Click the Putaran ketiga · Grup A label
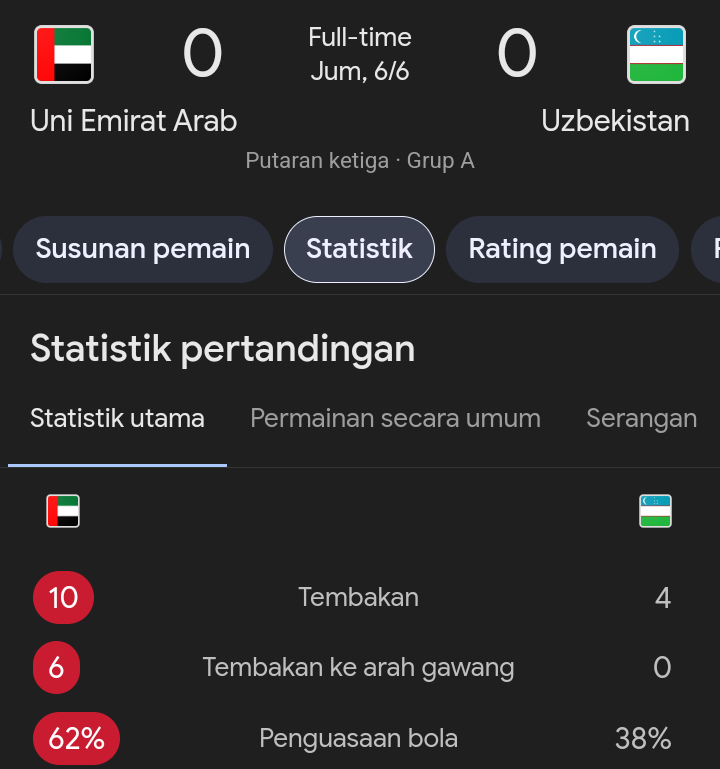The height and width of the screenshot is (769, 720). tap(360, 160)
